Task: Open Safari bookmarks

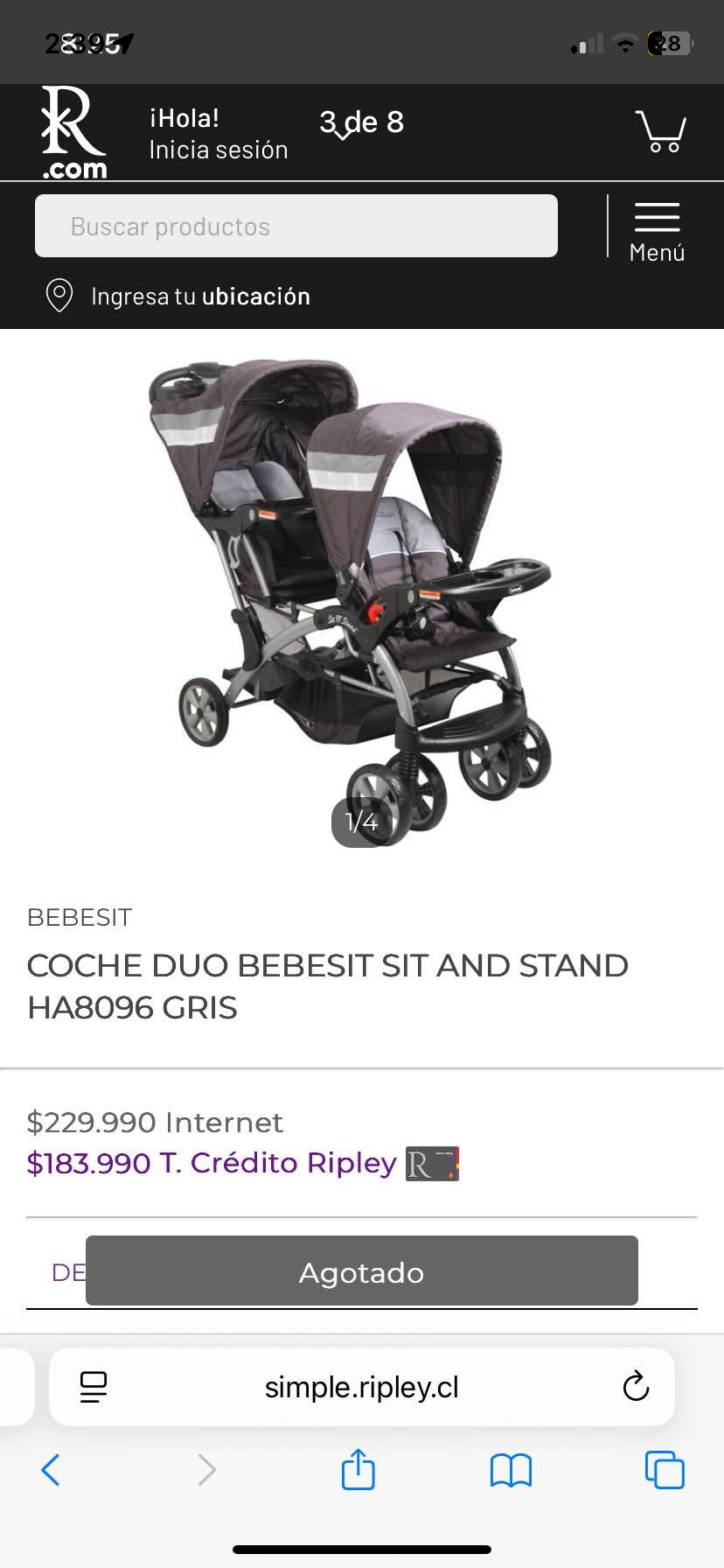Action: (x=511, y=1470)
